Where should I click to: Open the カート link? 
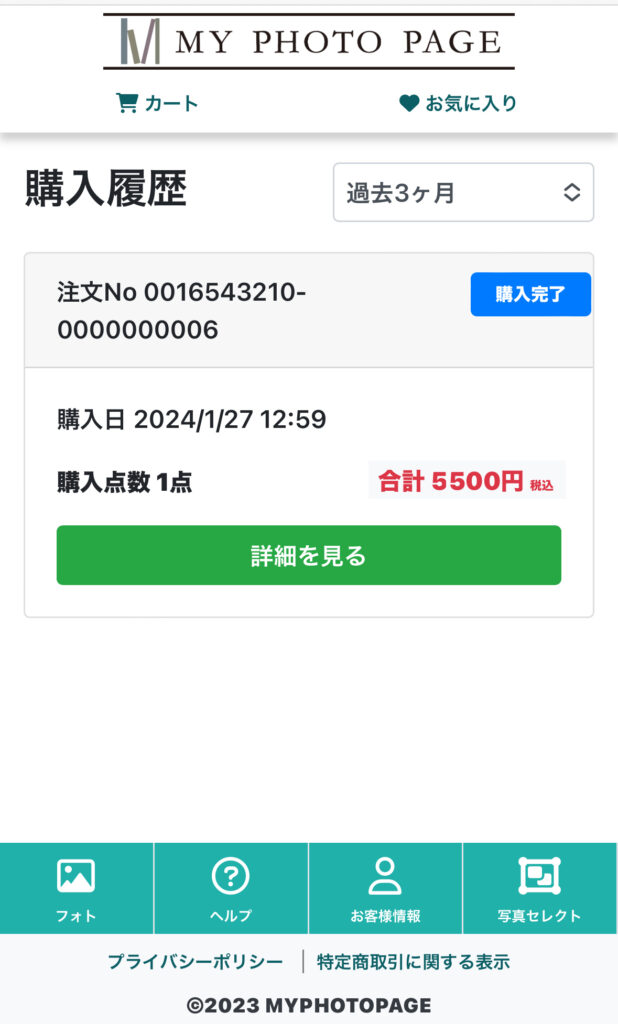[x=158, y=103]
